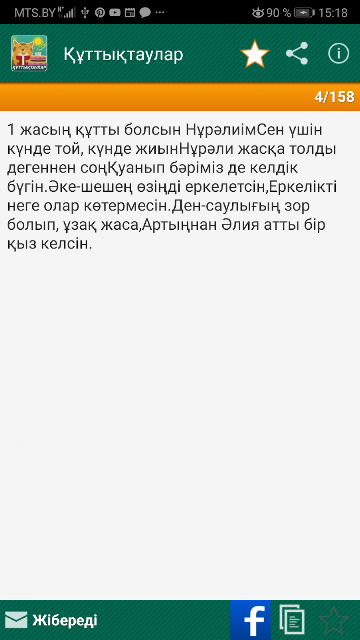
Task: Add this greeting to favorites with outline star
Action: 333,620
